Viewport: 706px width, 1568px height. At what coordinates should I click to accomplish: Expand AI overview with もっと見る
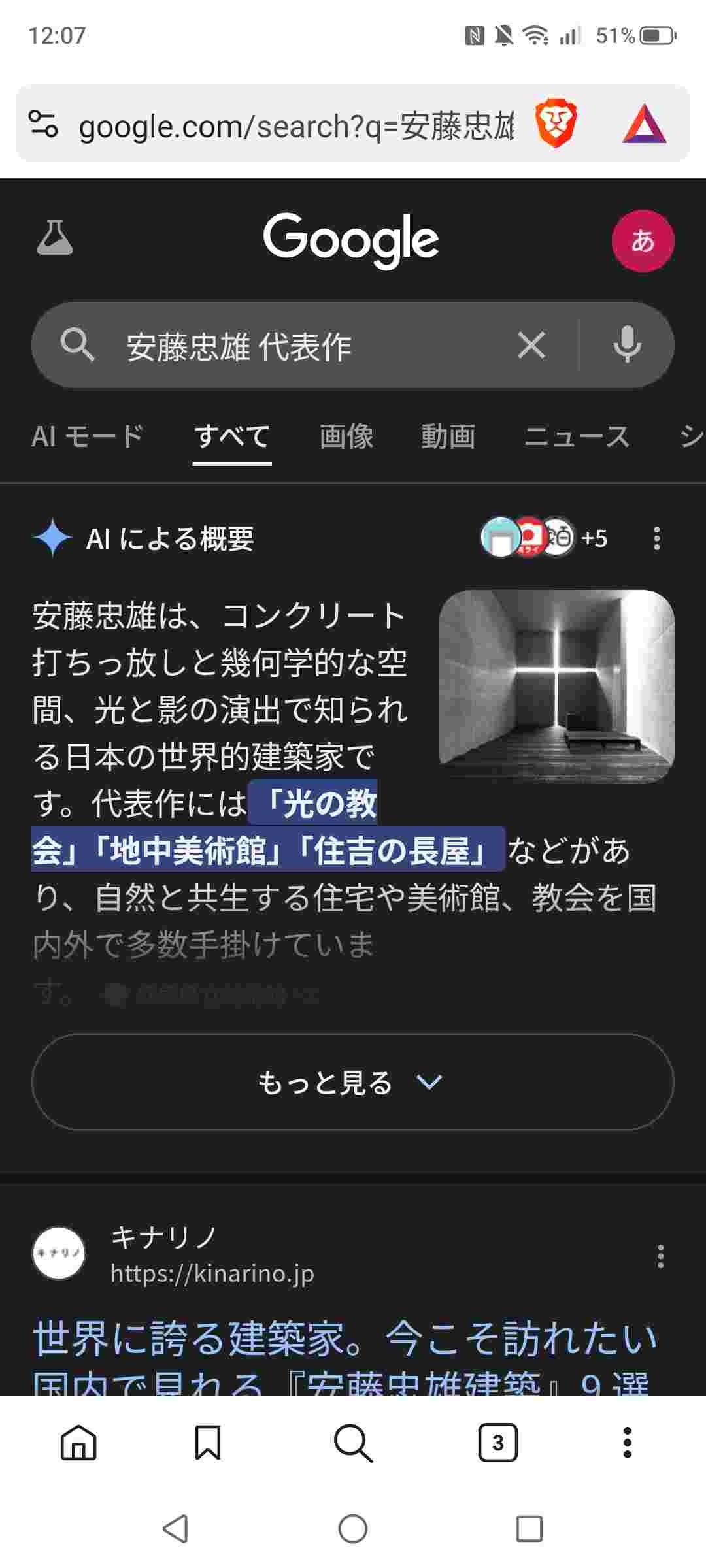pyautogui.click(x=352, y=1082)
